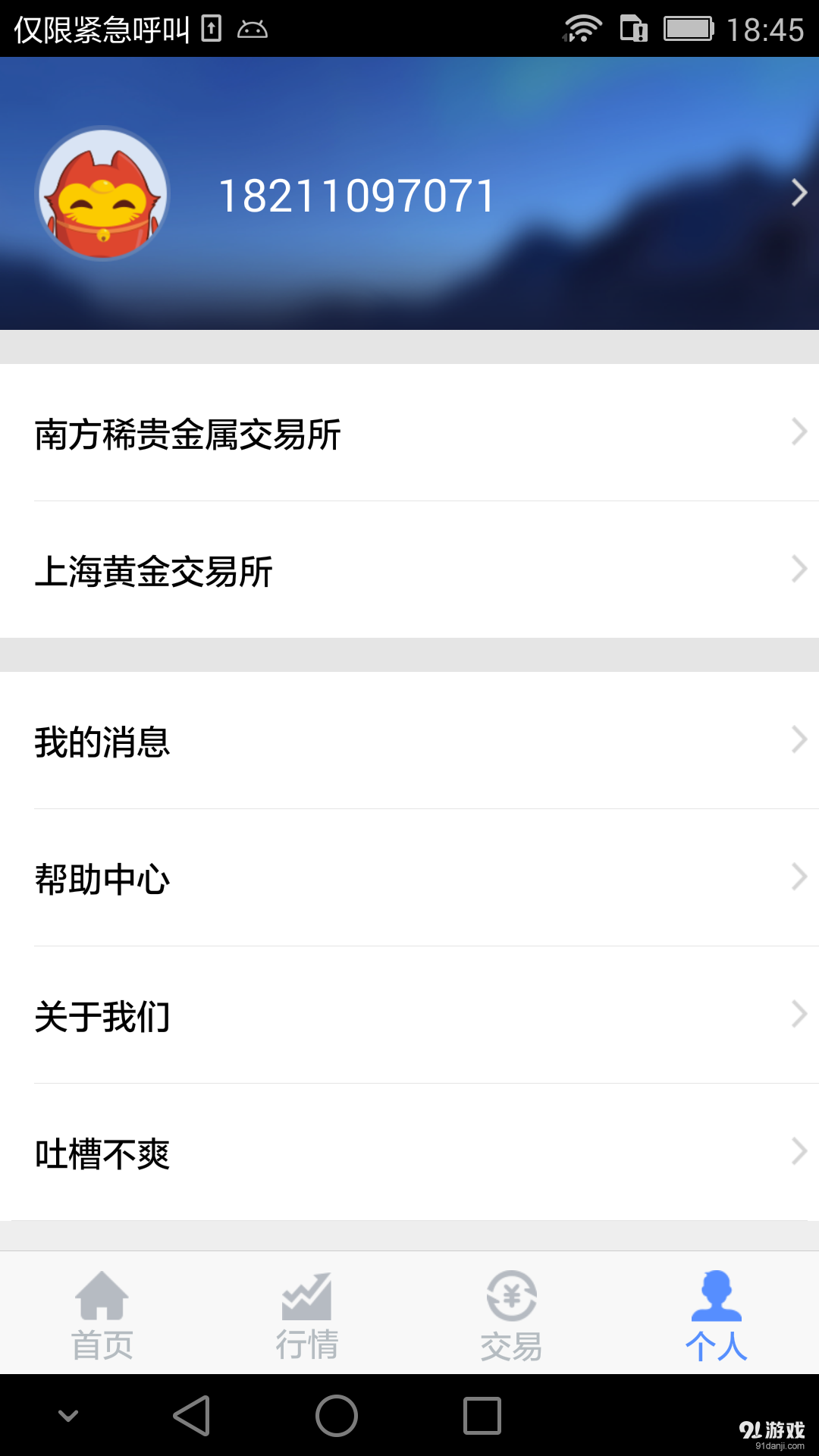The width and height of the screenshot is (819, 1456).
Task: Tap the 交易 trading icon
Action: coord(512,1297)
